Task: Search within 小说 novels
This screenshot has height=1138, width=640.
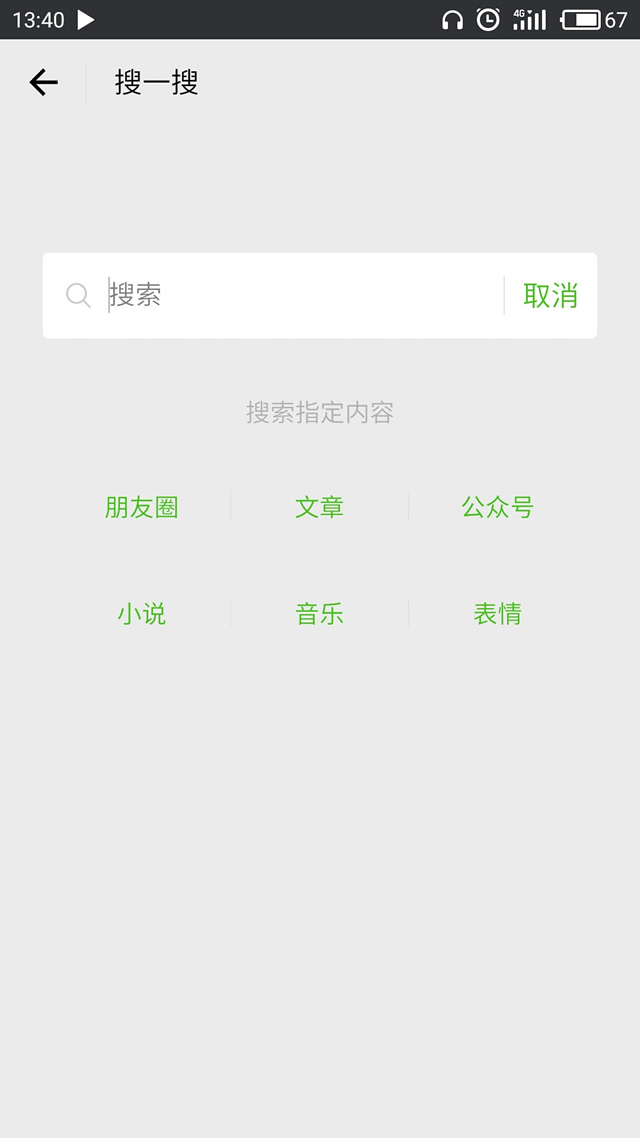Action: 142,613
